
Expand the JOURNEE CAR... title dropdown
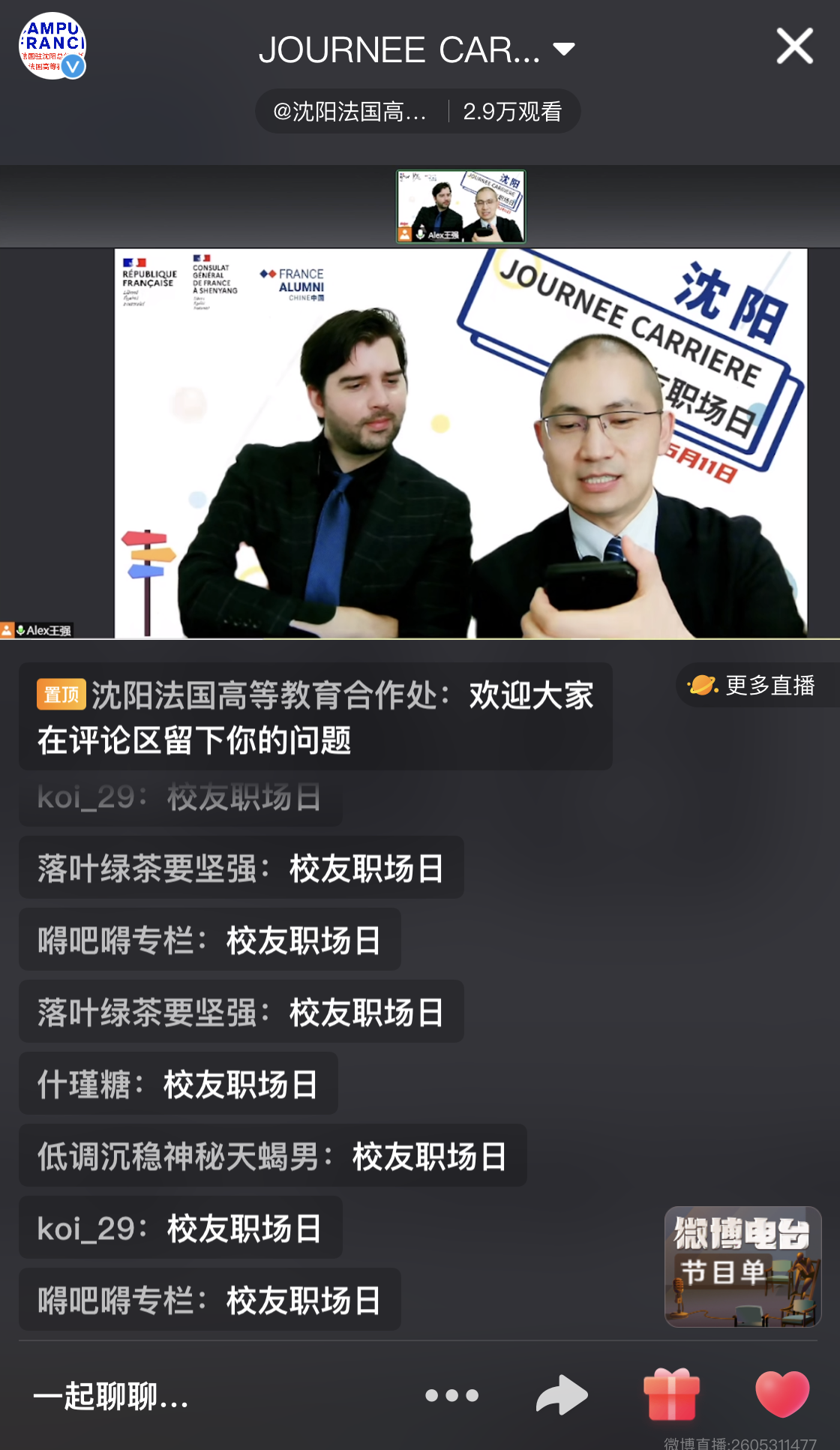click(x=564, y=50)
